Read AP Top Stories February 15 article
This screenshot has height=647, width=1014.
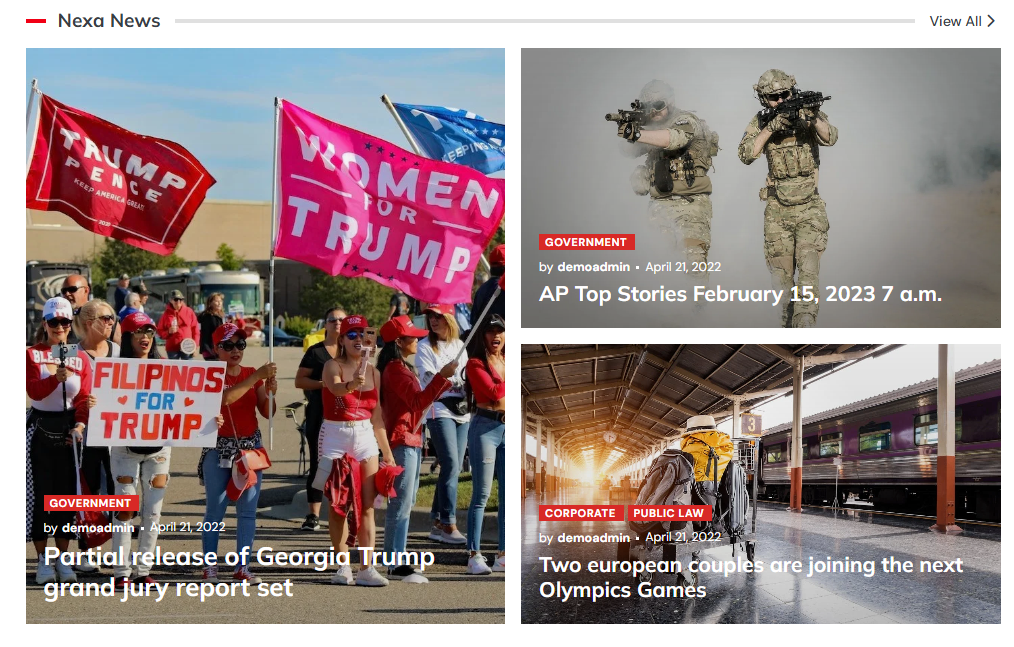click(740, 294)
